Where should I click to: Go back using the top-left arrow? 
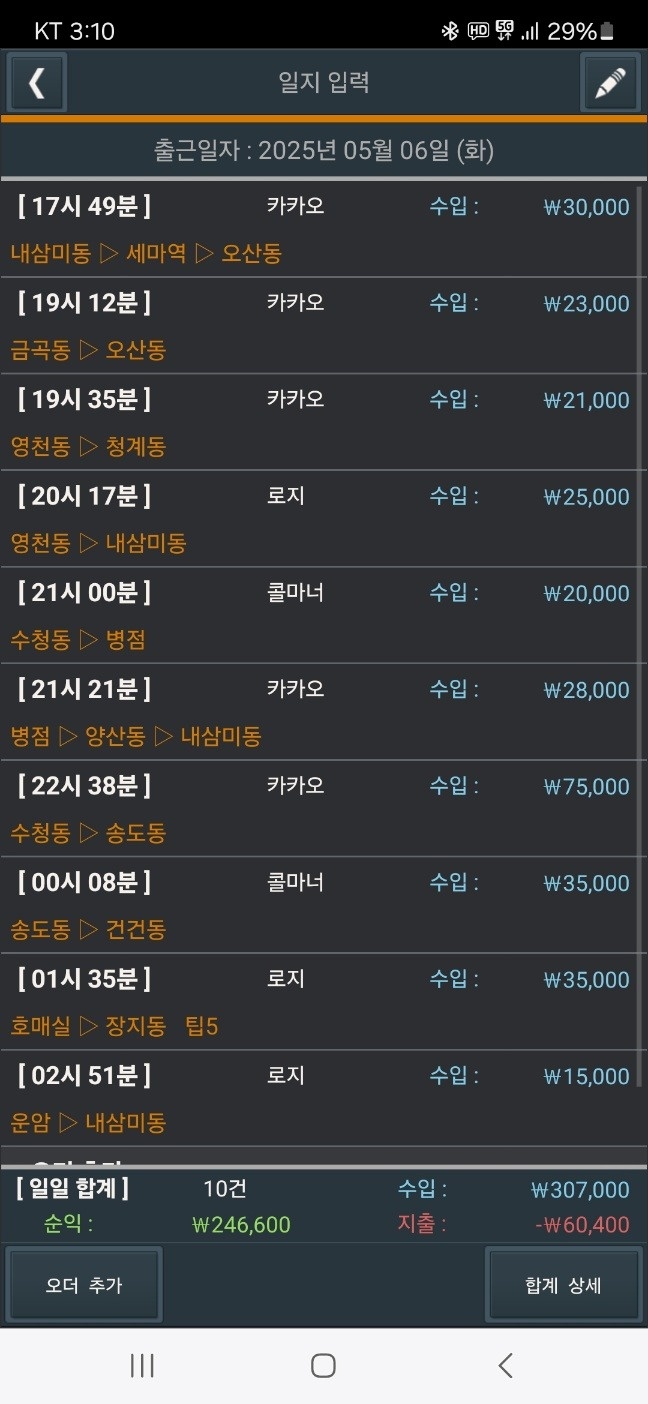[37, 82]
